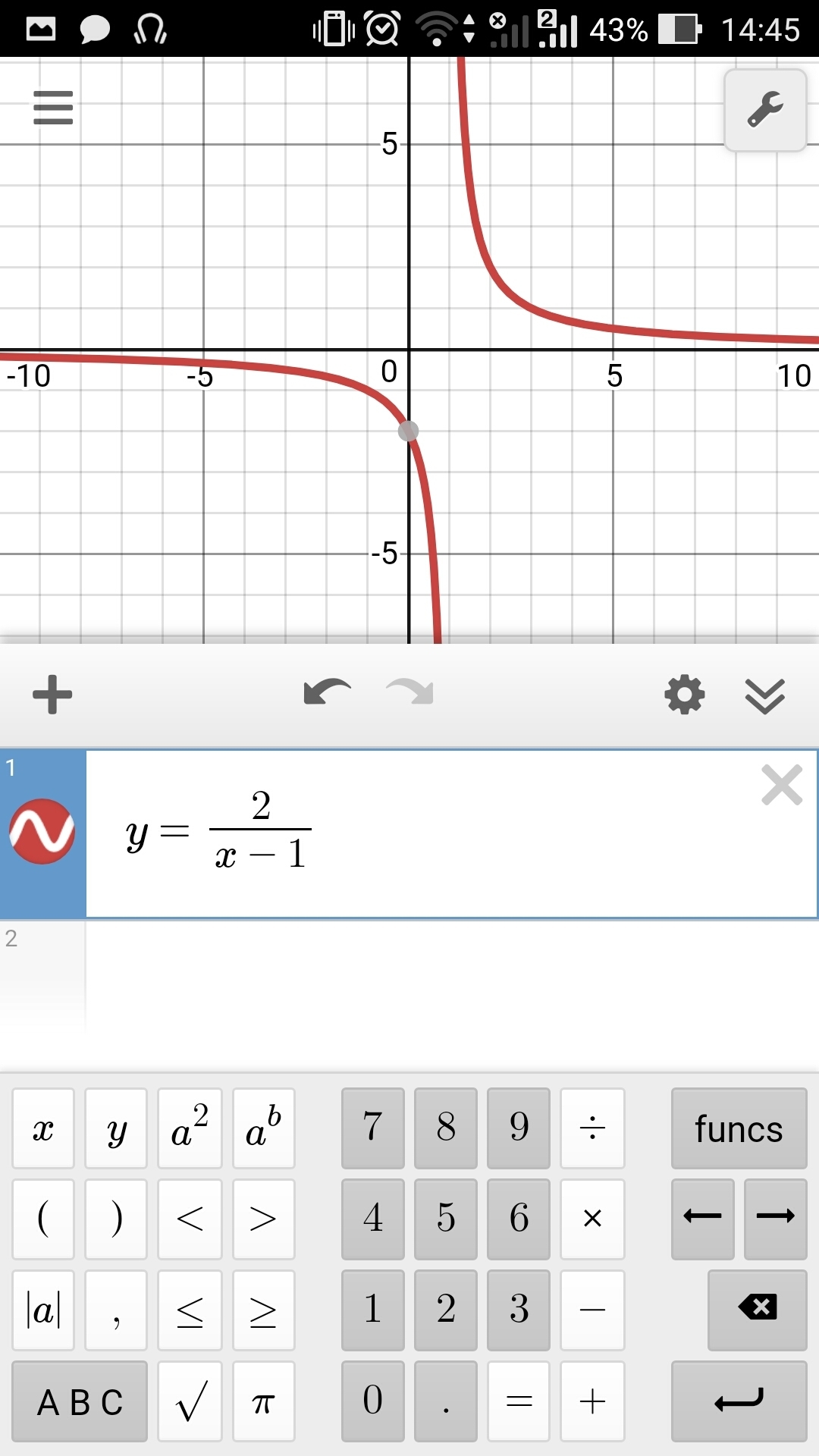Insert the square root symbol
The width and height of the screenshot is (819, 1456).
click(190, 1401)
